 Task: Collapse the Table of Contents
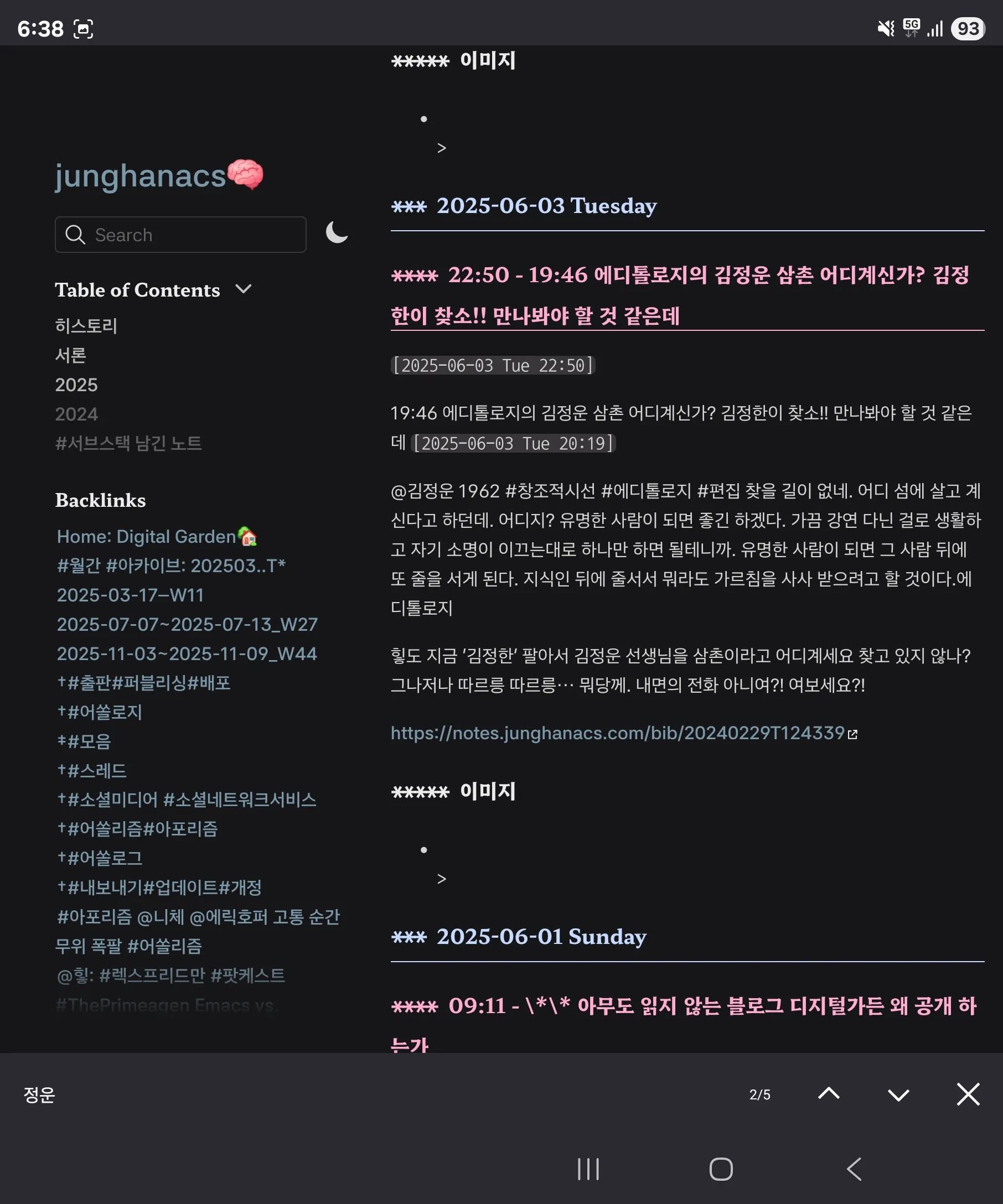pos(243,289)
